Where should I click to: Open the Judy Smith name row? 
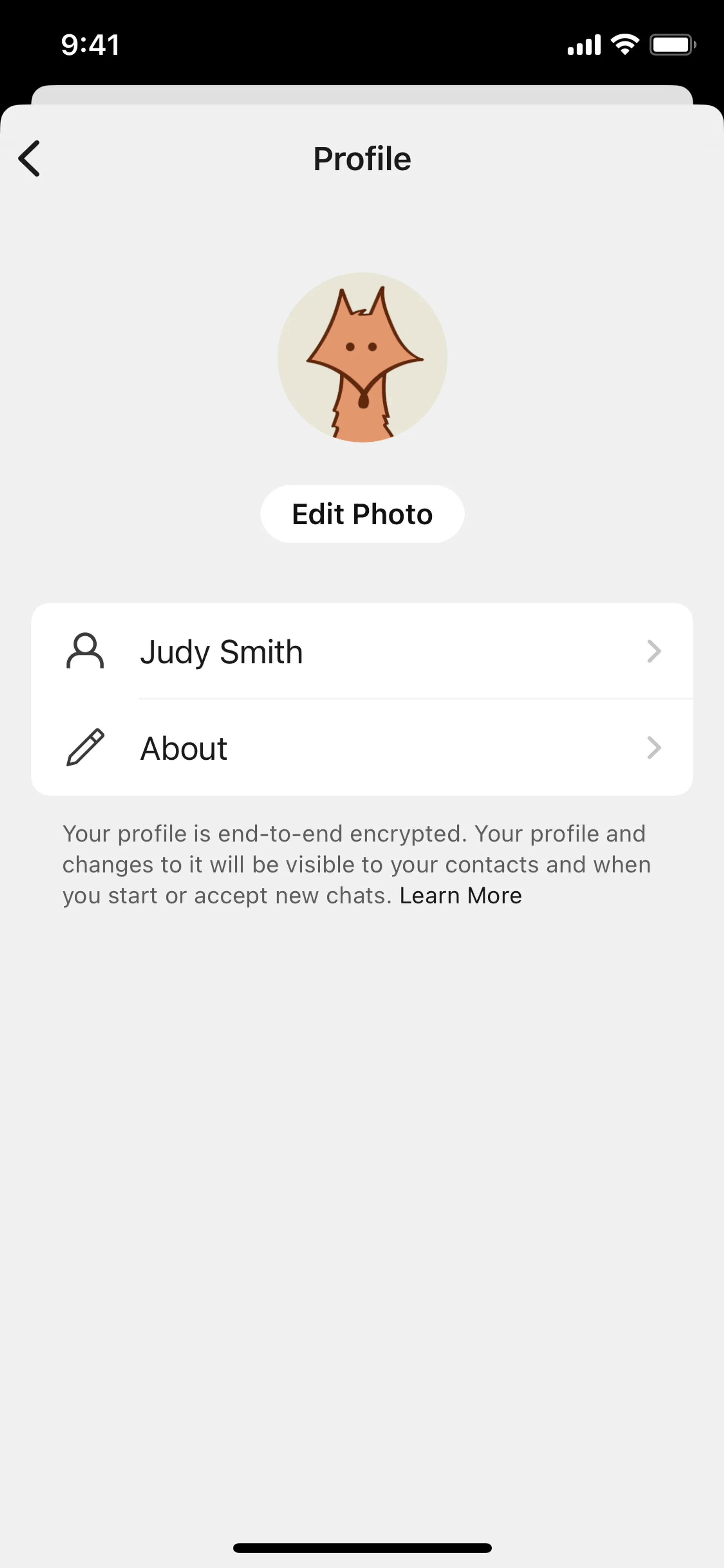tap(362, 651)
